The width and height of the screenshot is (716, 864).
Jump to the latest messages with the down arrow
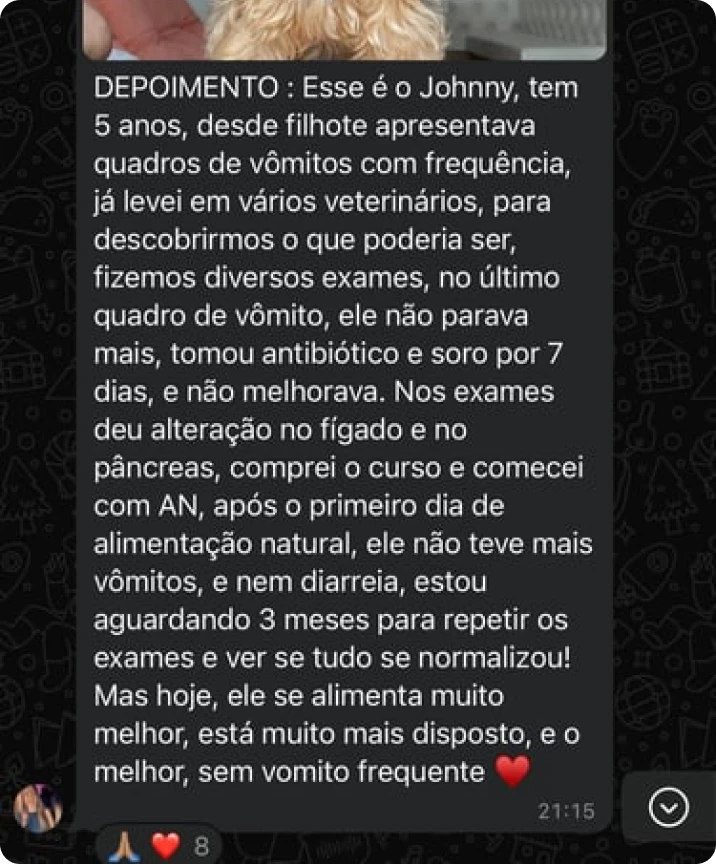pos(668,806)
